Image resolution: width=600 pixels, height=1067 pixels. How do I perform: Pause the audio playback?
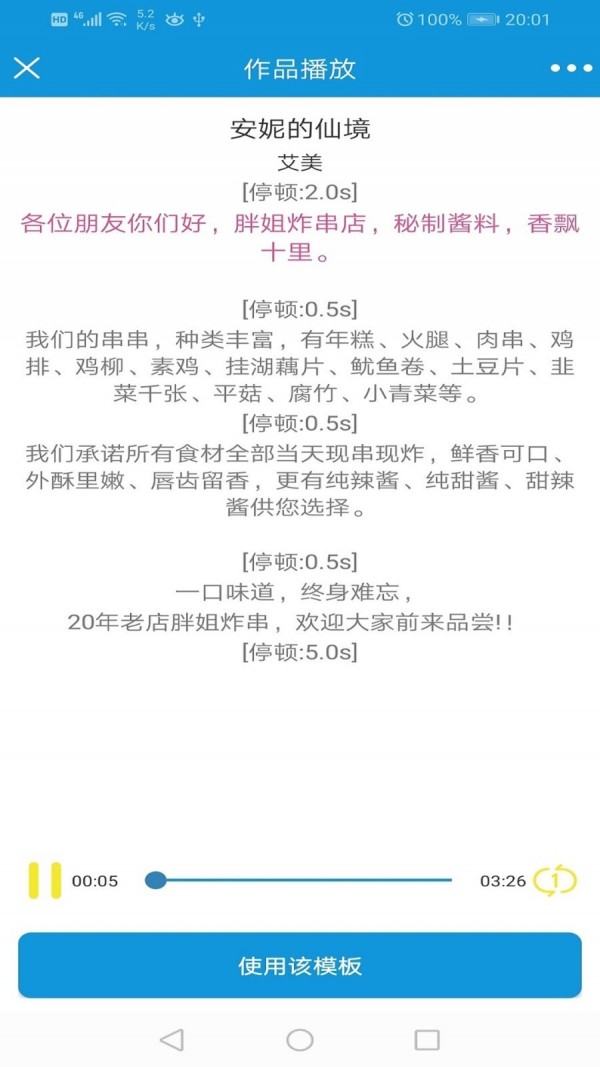[44, 880]
